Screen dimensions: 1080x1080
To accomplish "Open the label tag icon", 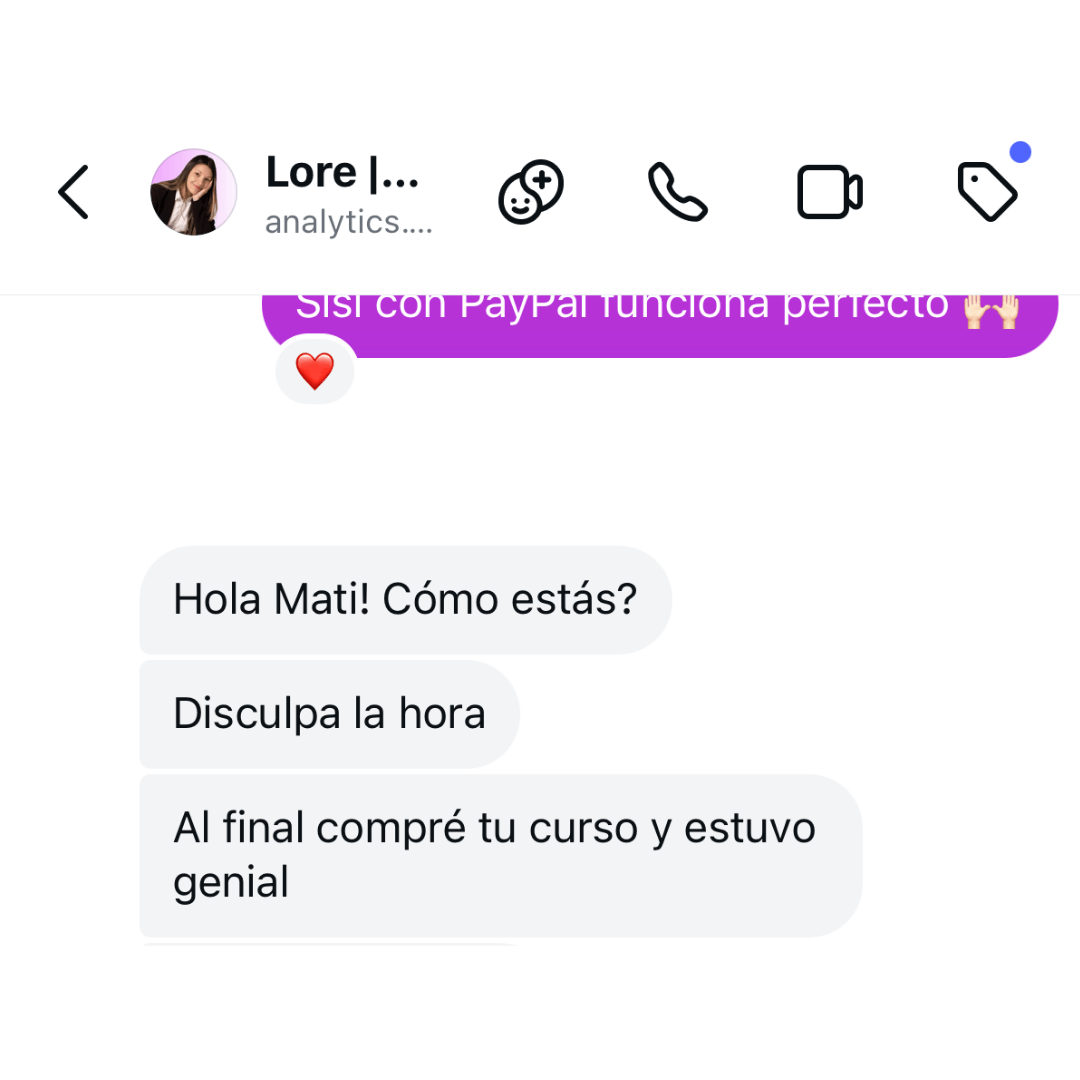I will [987, 192].
